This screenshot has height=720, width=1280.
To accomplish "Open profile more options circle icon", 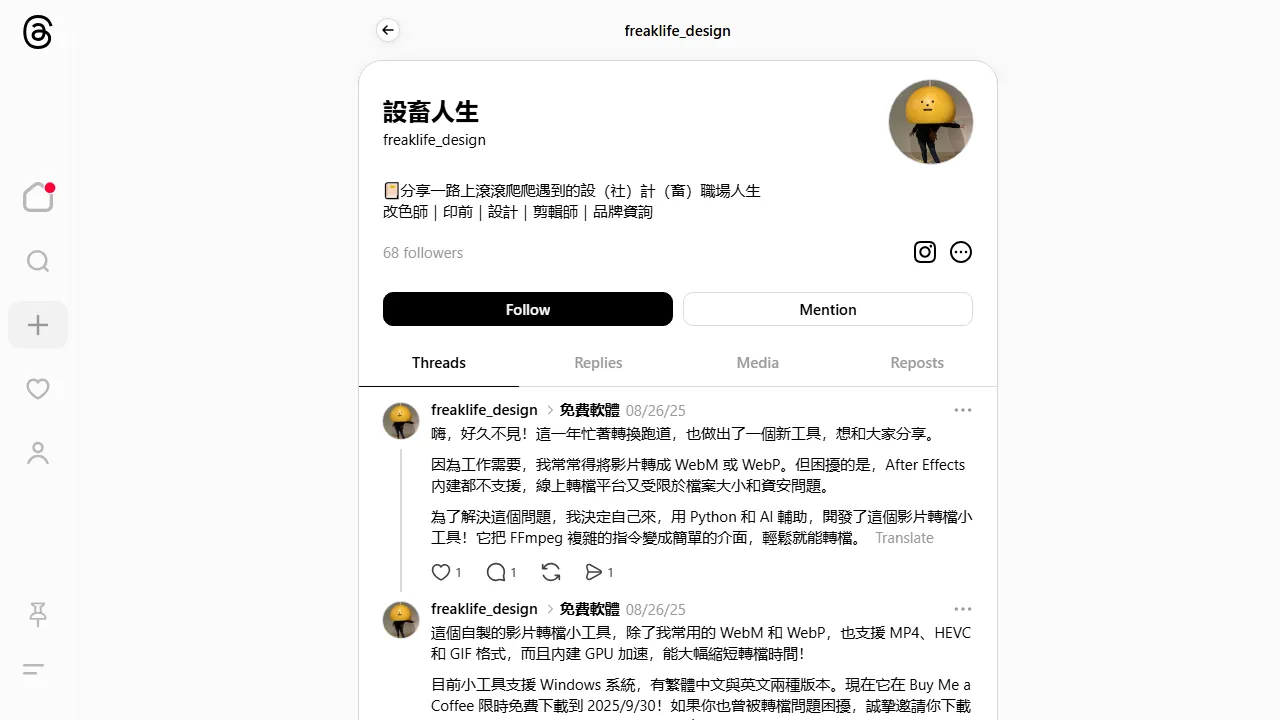I will [x=961, y=252].
